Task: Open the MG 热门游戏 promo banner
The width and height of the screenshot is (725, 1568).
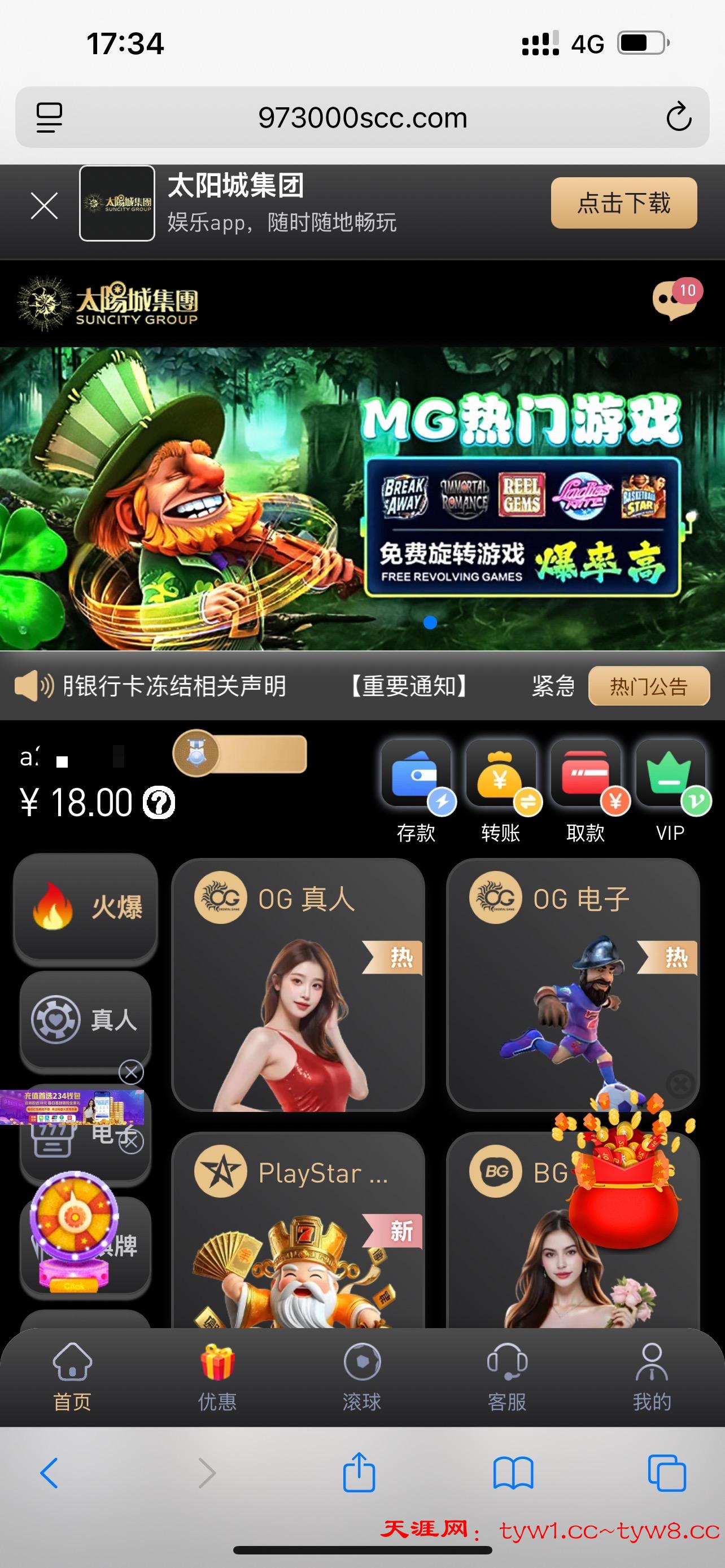Action: click(362, 498)
